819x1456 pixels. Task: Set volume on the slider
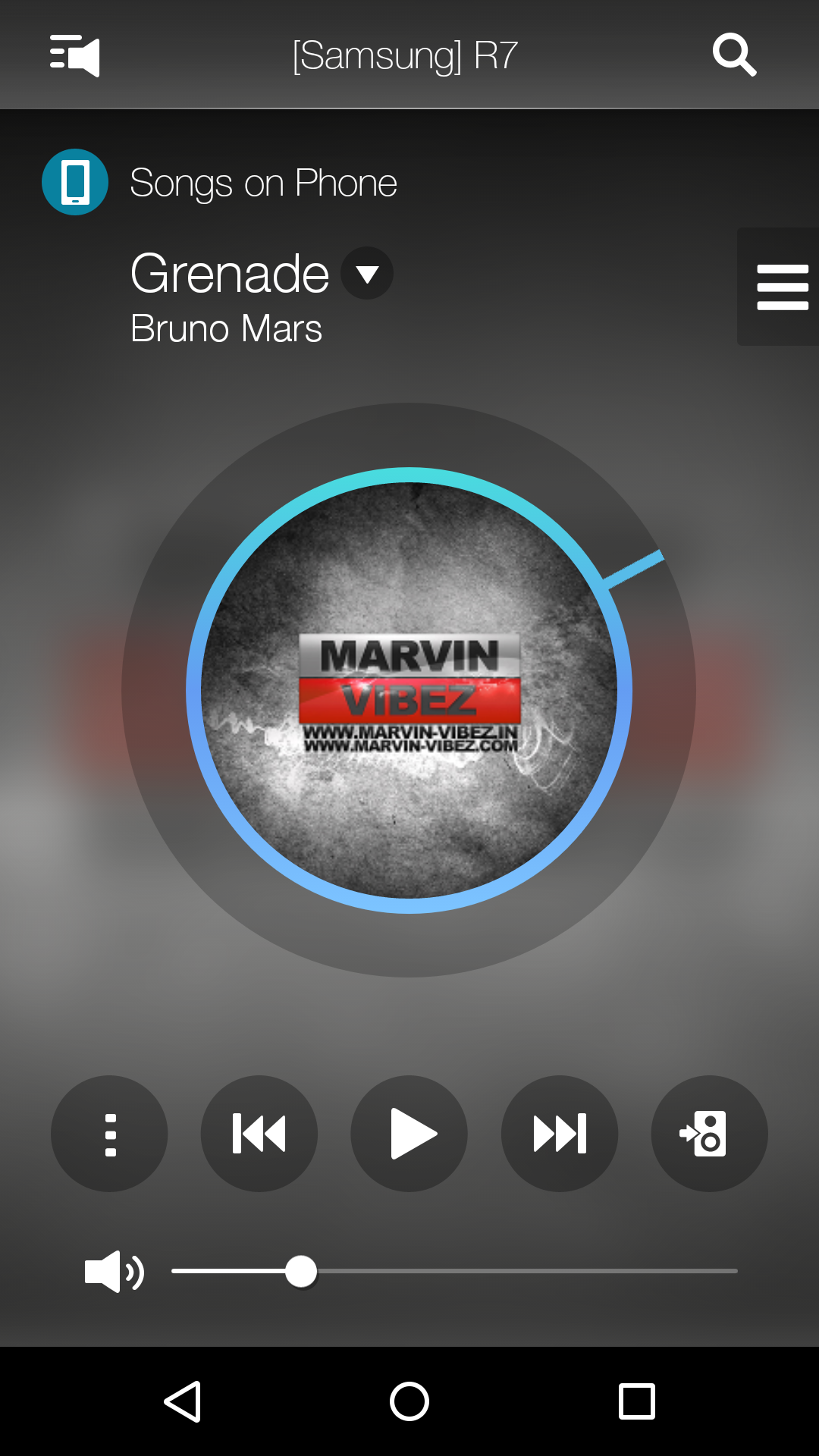[x=455, y=1272]
